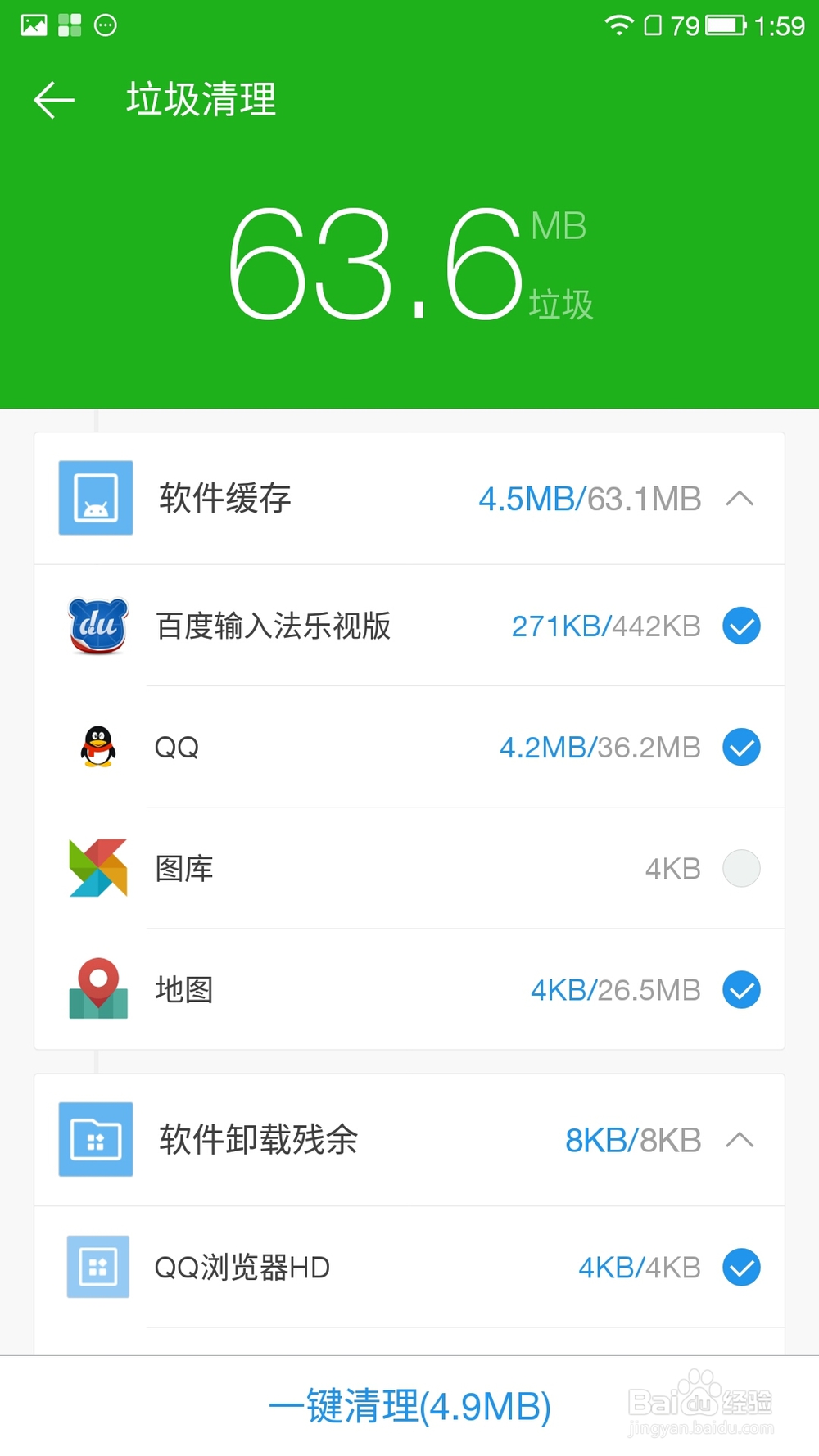The height and width of the screenshot is (1456, 819).
Task: Click the 软件缓存 category icon
Action: tap(96, 499)
